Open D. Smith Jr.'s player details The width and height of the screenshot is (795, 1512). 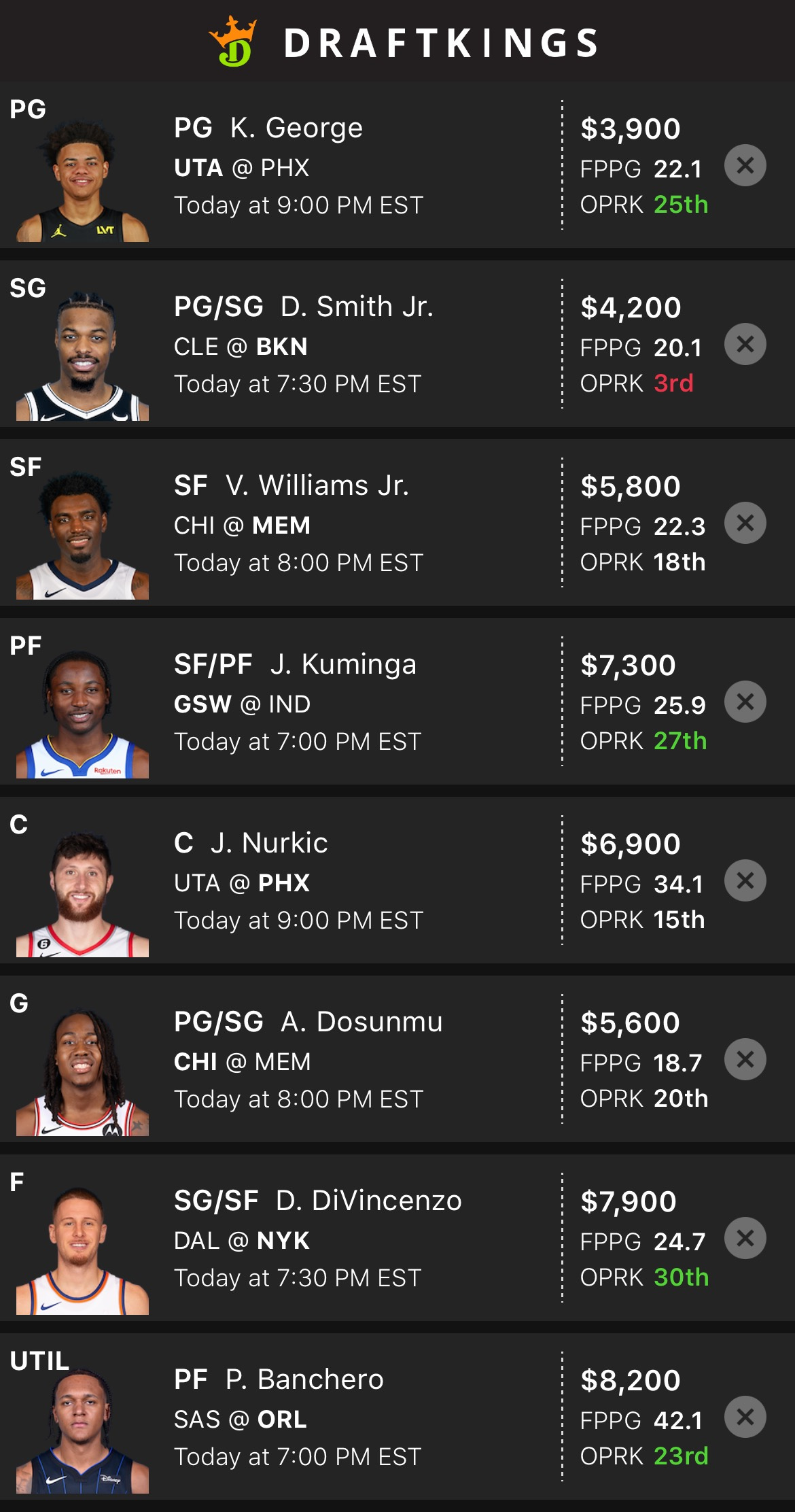tap(397, 344)
